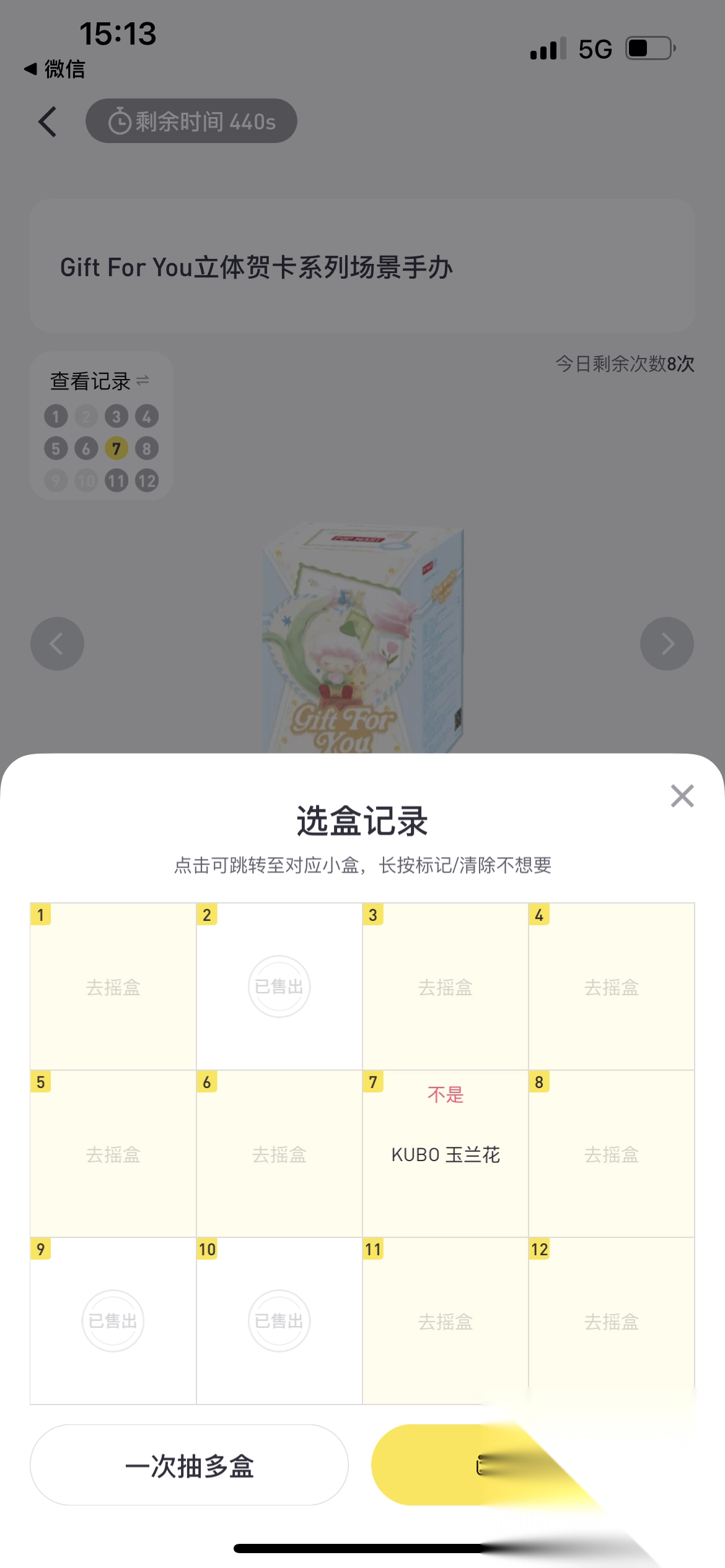This screenshot has height=1568, width=725.
Task: Tap the 一次抽多盒 button
Action: [189, 1465]
